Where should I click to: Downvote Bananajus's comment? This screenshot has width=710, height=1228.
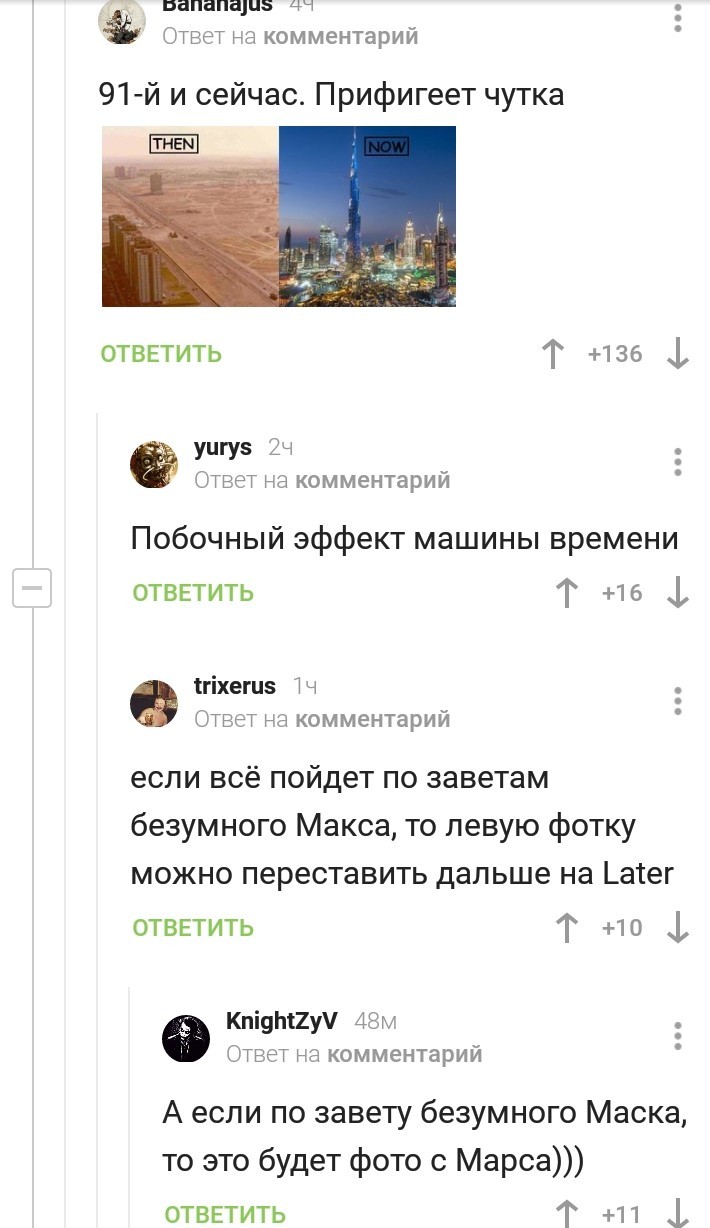click(x=678, y=354)
